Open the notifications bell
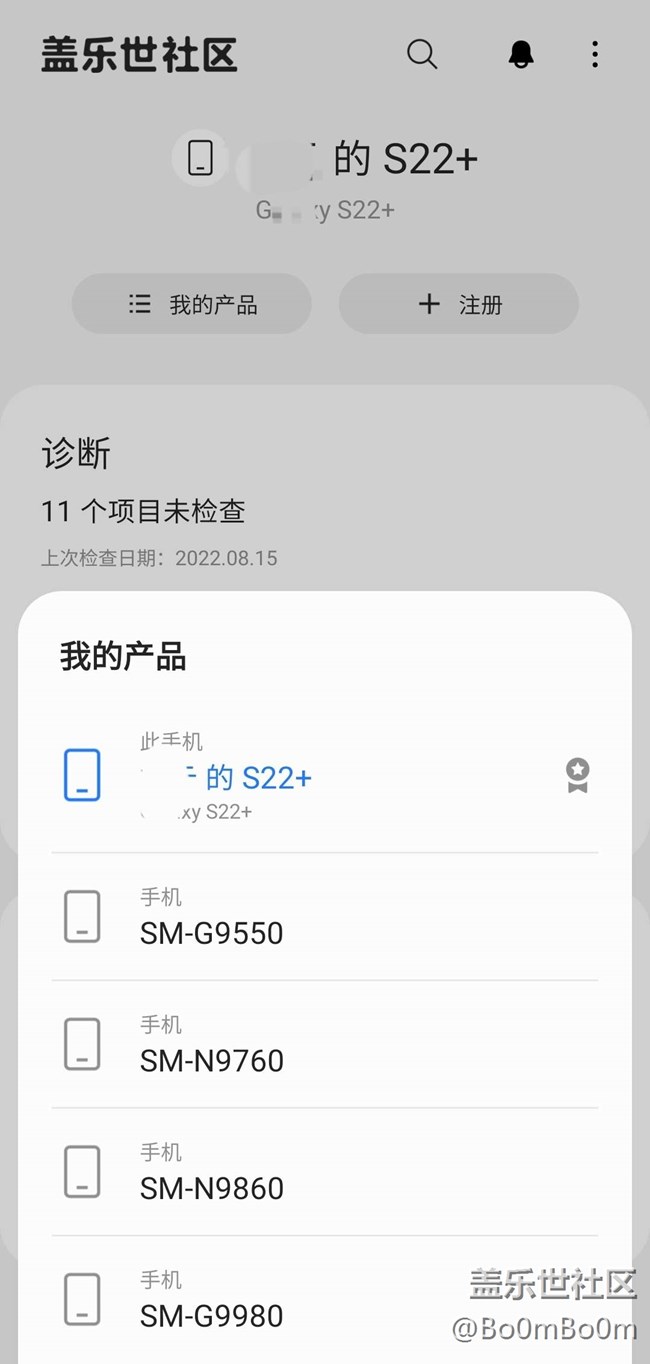Viewport: 650px width, 1364px height. coord(521,54)
